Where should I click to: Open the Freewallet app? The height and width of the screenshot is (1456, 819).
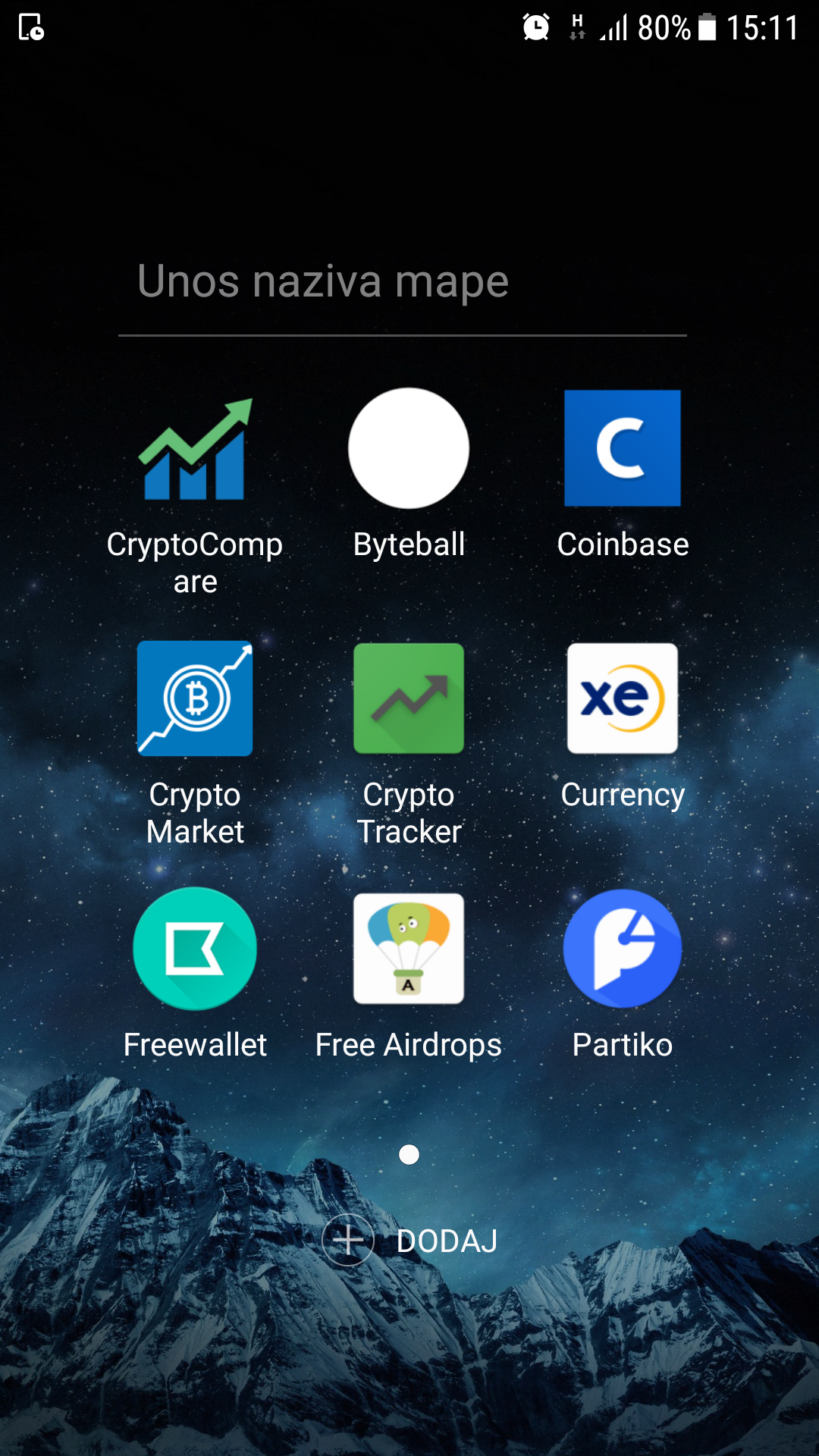[x=194, y=949]
